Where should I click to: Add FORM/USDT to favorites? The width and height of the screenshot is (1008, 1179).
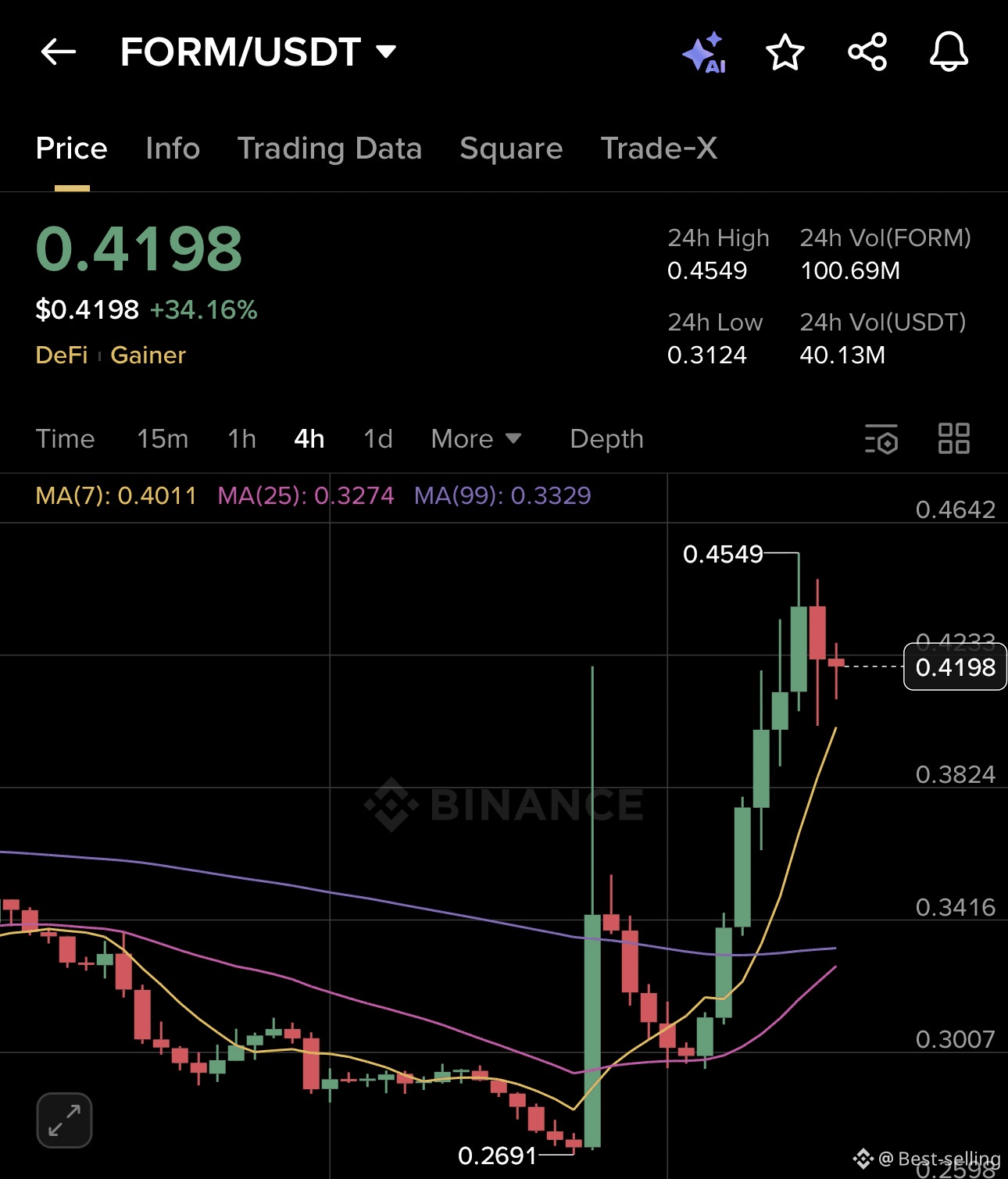(x=785, y=52)
